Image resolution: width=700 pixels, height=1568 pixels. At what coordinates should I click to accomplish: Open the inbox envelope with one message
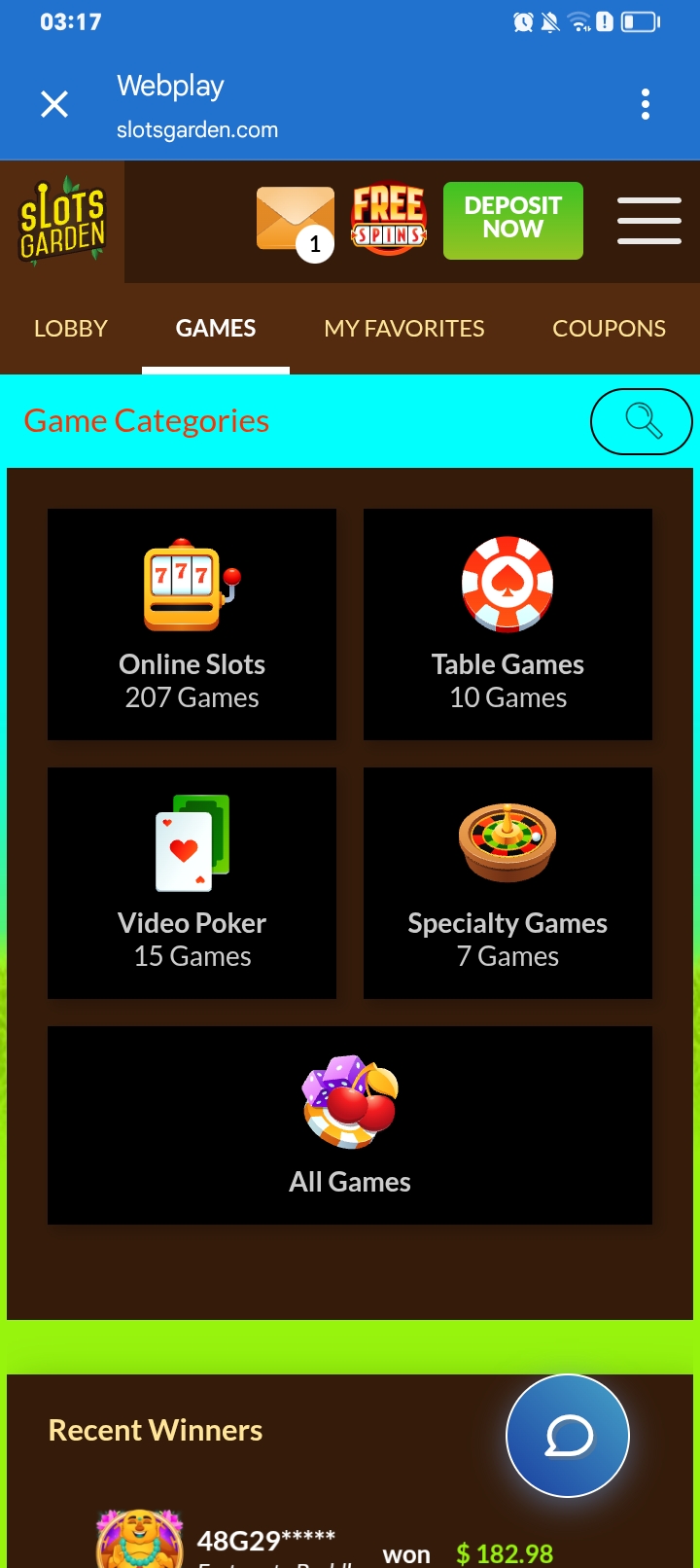295,221
